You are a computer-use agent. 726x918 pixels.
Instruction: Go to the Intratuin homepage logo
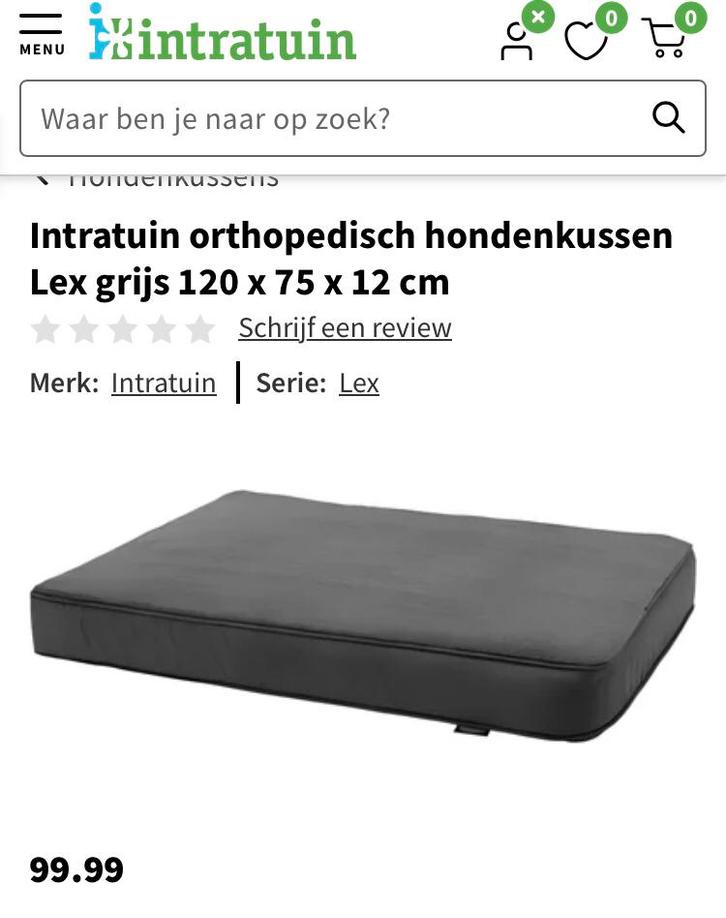222,36
